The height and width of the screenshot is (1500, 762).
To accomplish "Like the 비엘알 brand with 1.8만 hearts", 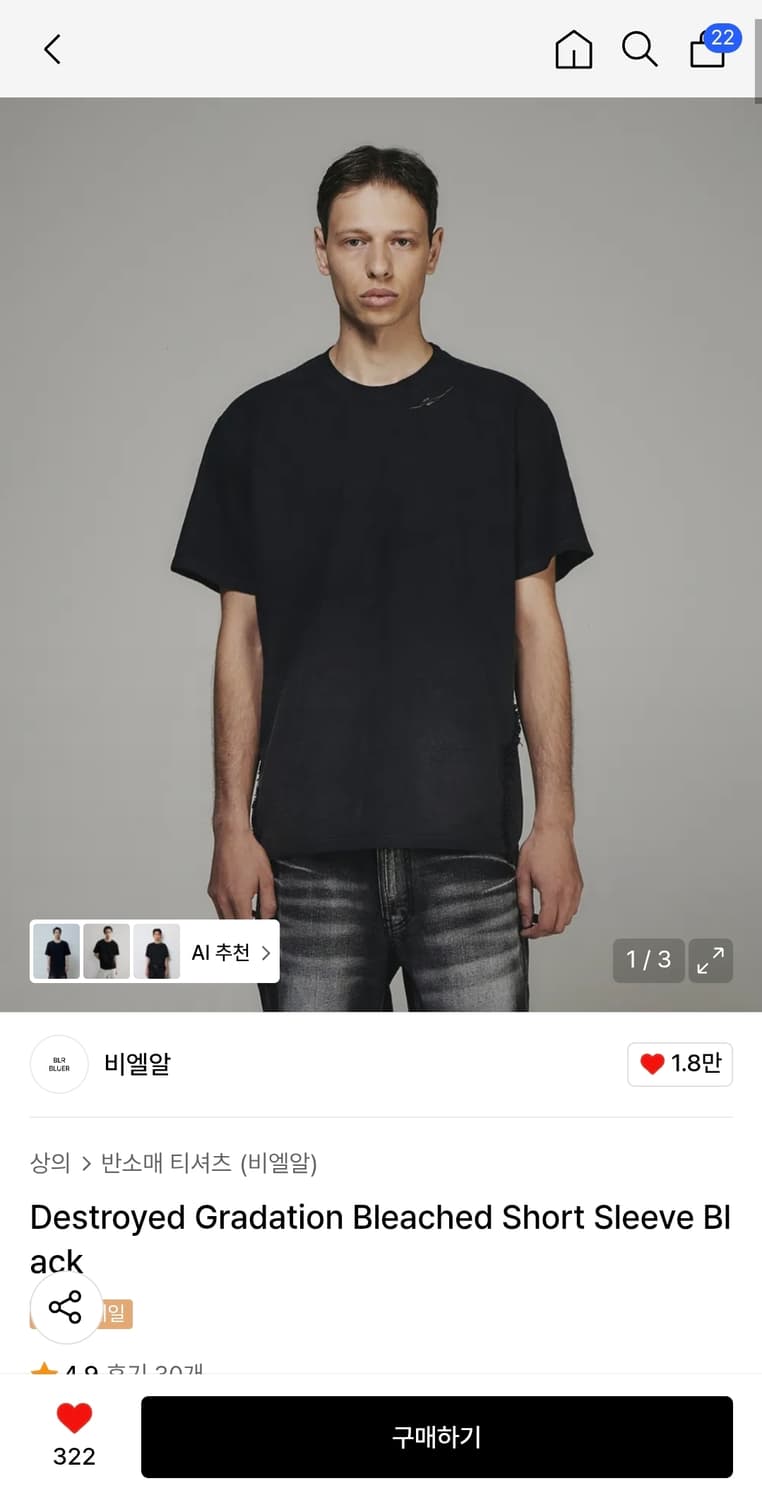I will (x=680, y=1064).
